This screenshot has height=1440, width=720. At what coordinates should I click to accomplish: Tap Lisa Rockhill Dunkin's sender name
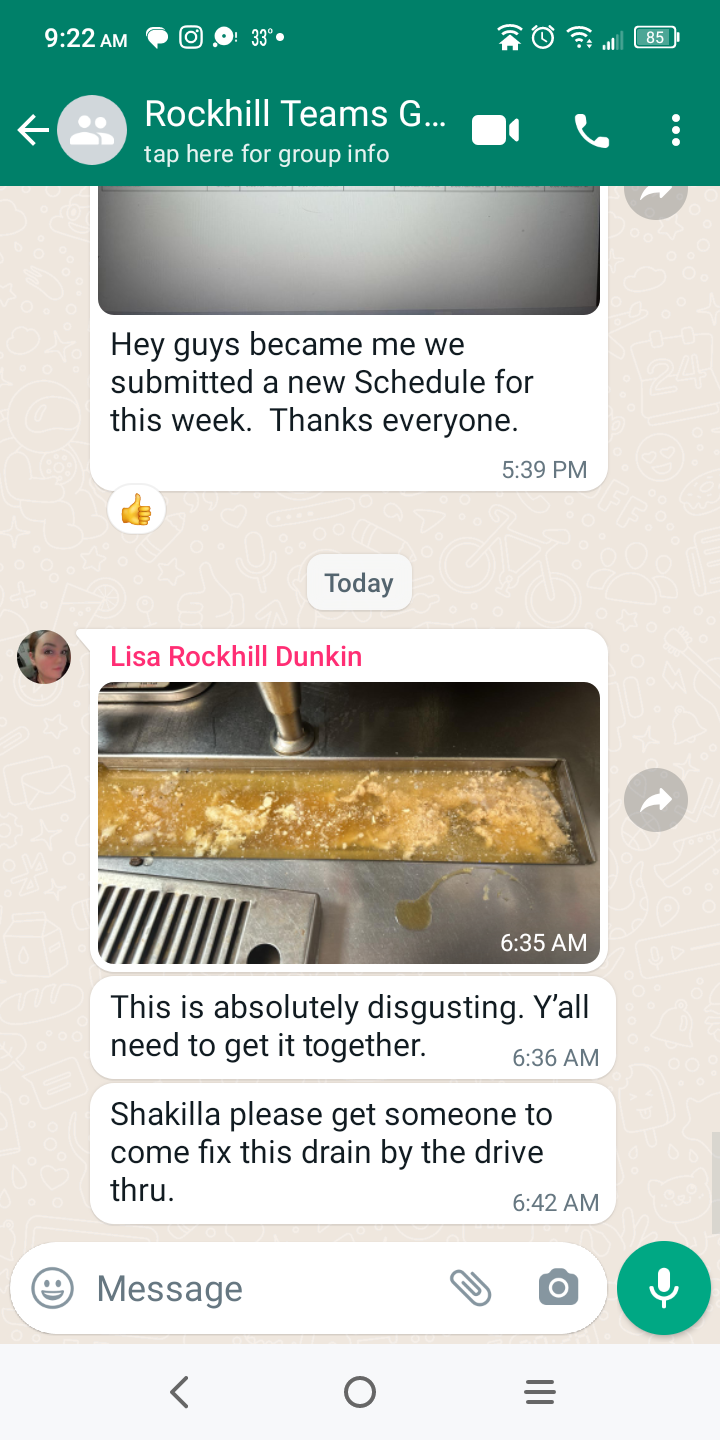pyautogui.click(x=236, y=657)
